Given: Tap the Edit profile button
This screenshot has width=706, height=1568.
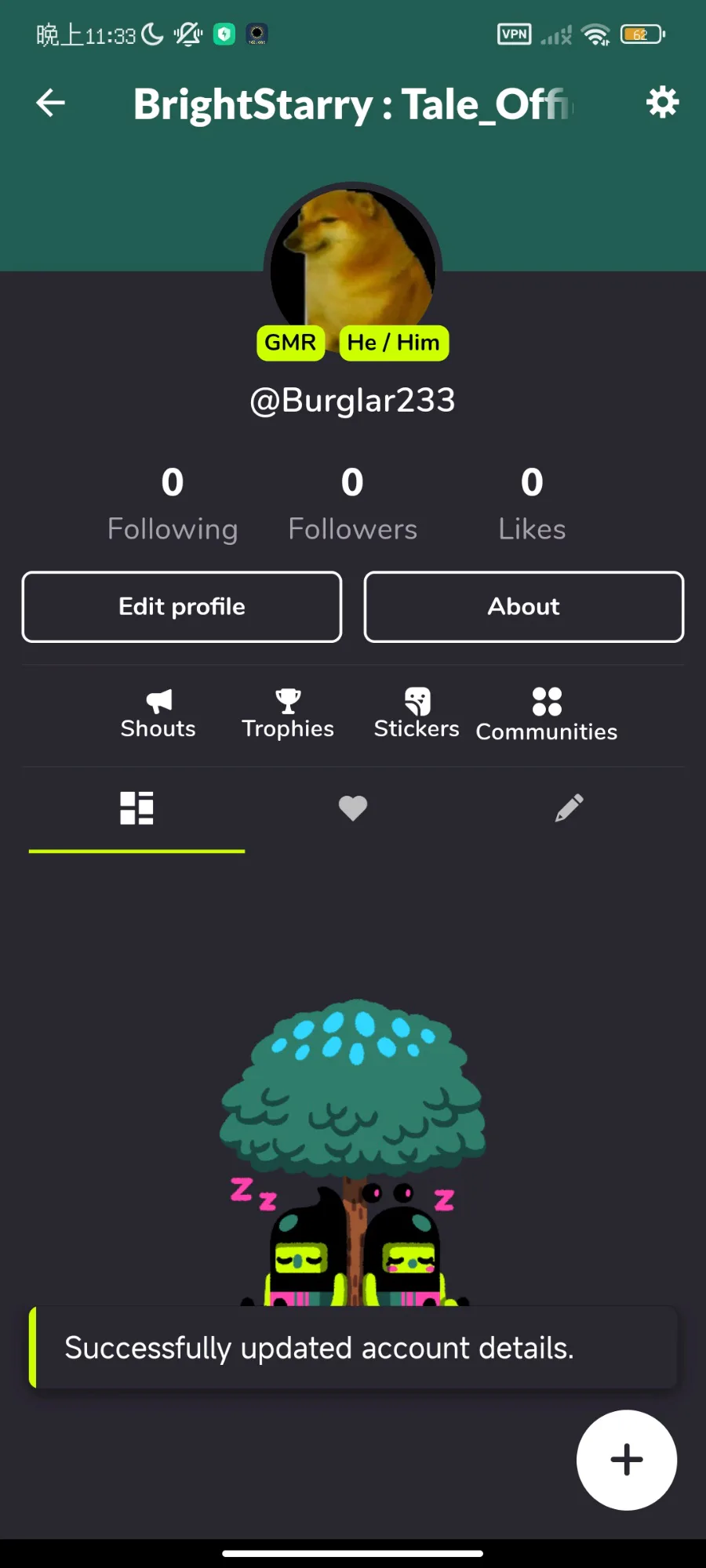Looking at the screenshot, I should pyautogui.click(x=182, y=607).
